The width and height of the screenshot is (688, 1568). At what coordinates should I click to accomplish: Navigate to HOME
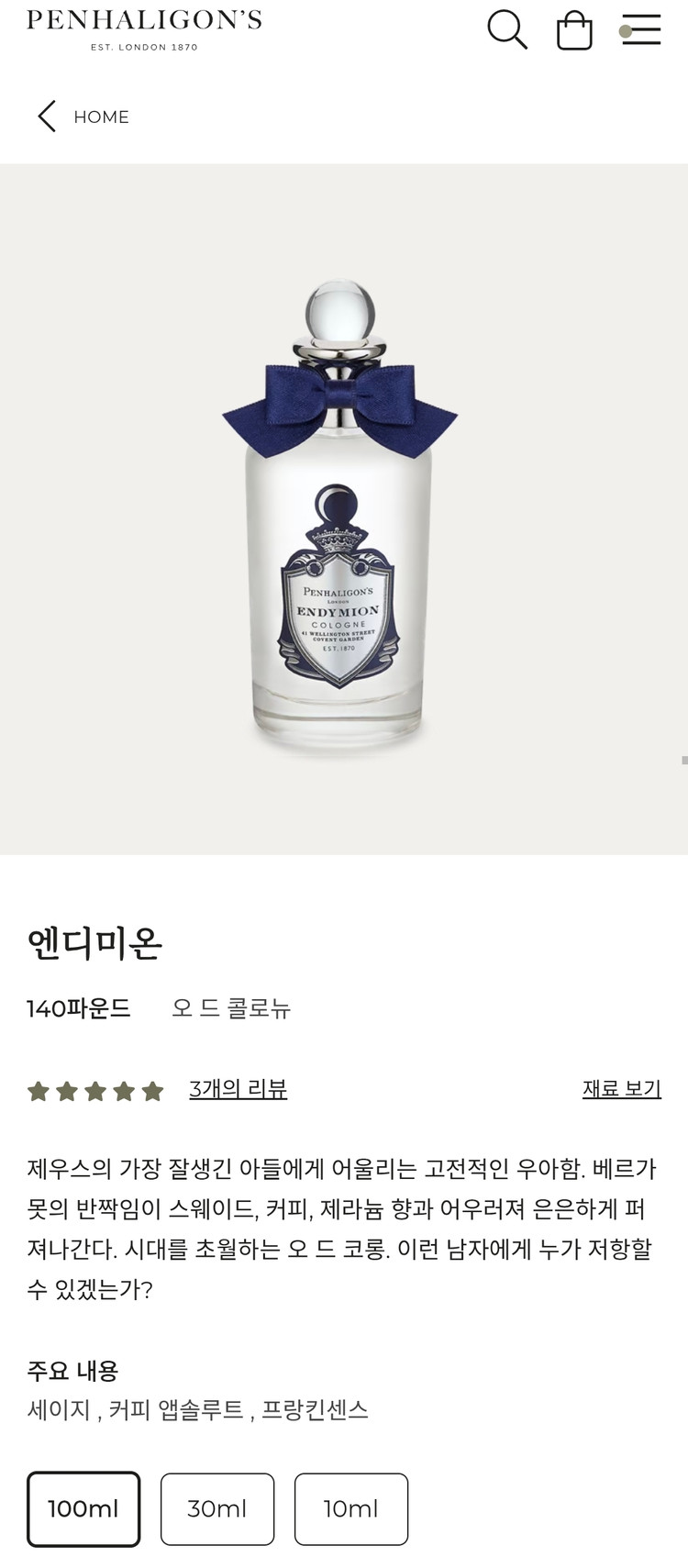coord(101,117)
